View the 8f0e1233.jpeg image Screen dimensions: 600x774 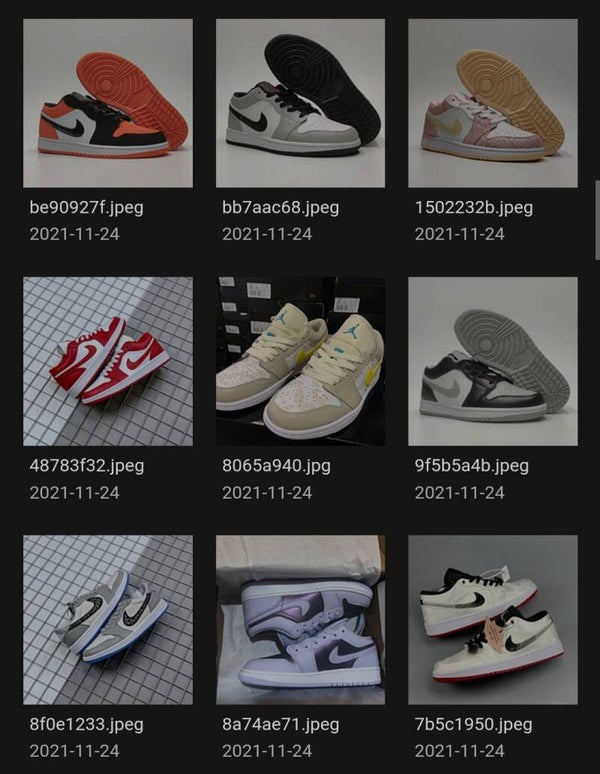tap(108, 619)
